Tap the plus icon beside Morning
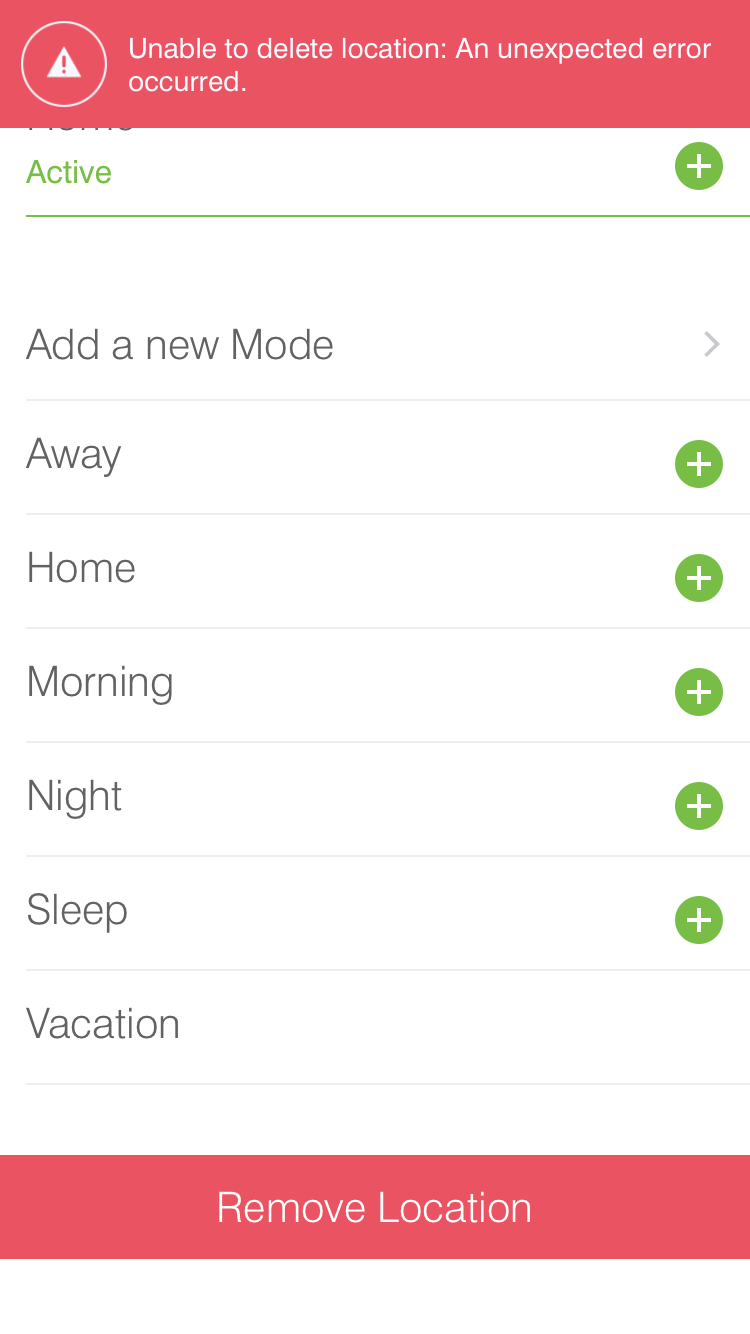Viewport: 750px width, 1334px height. [698, 692]
